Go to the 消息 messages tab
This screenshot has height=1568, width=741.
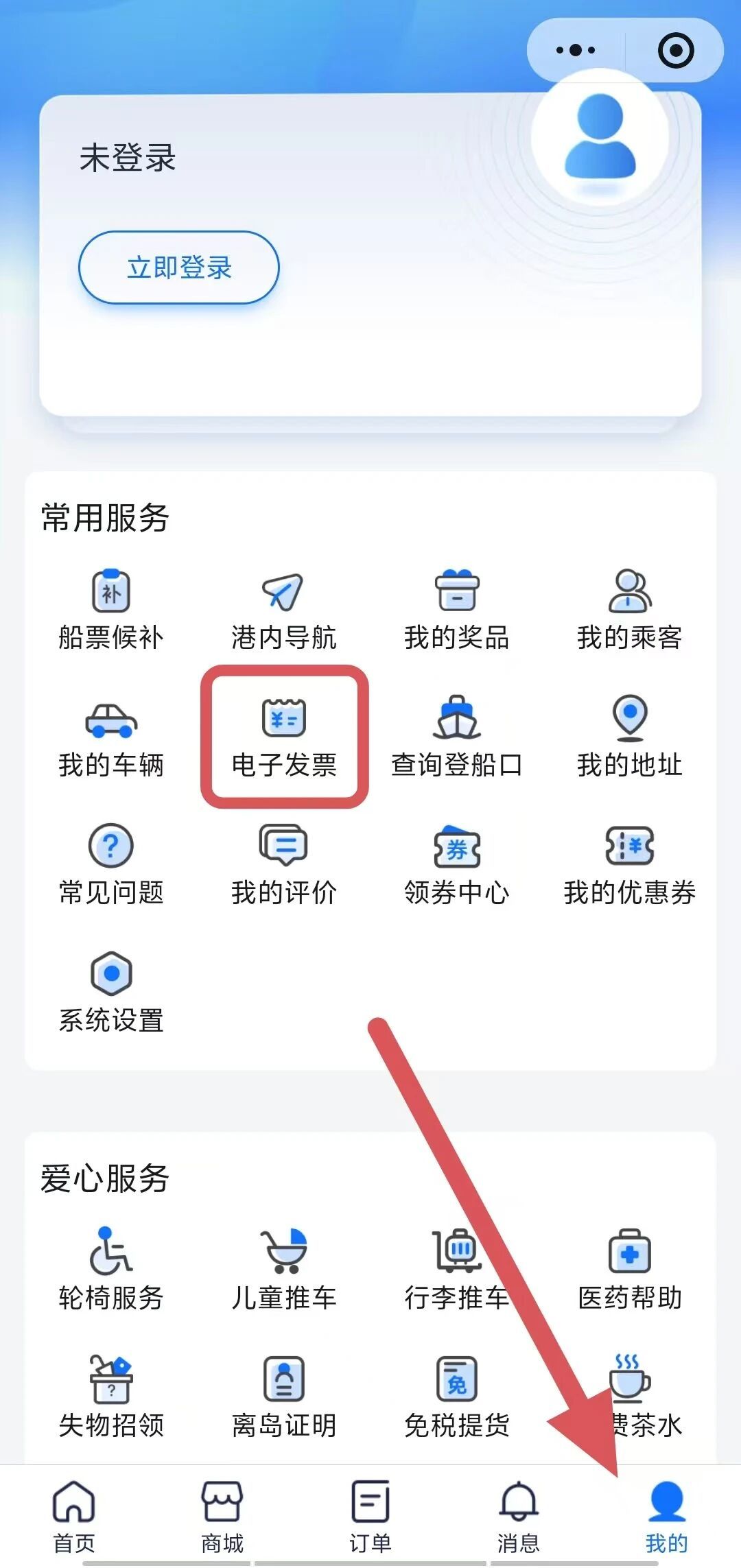[x=519, y=1516]
